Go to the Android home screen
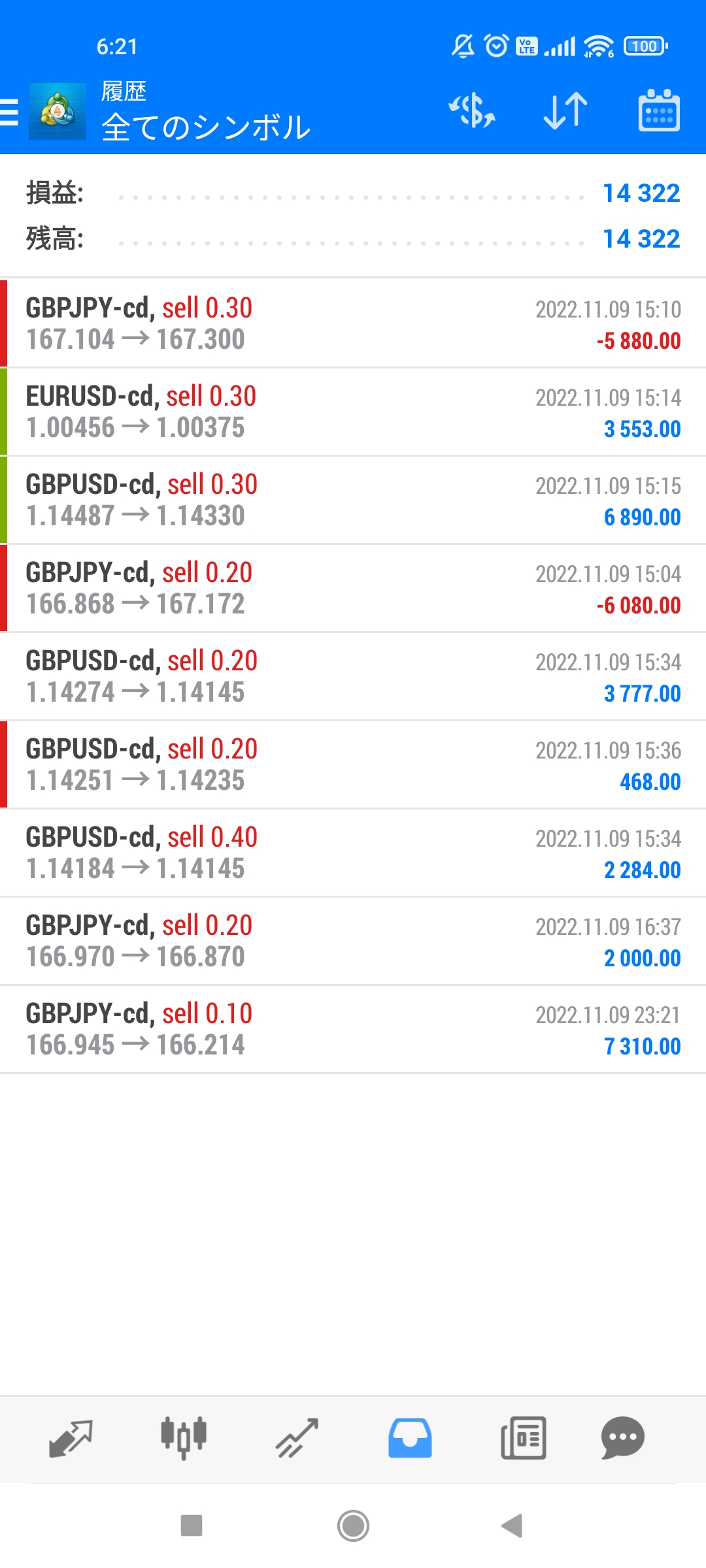This screenshot has width=706, height=1568. tap(353, 1526)
